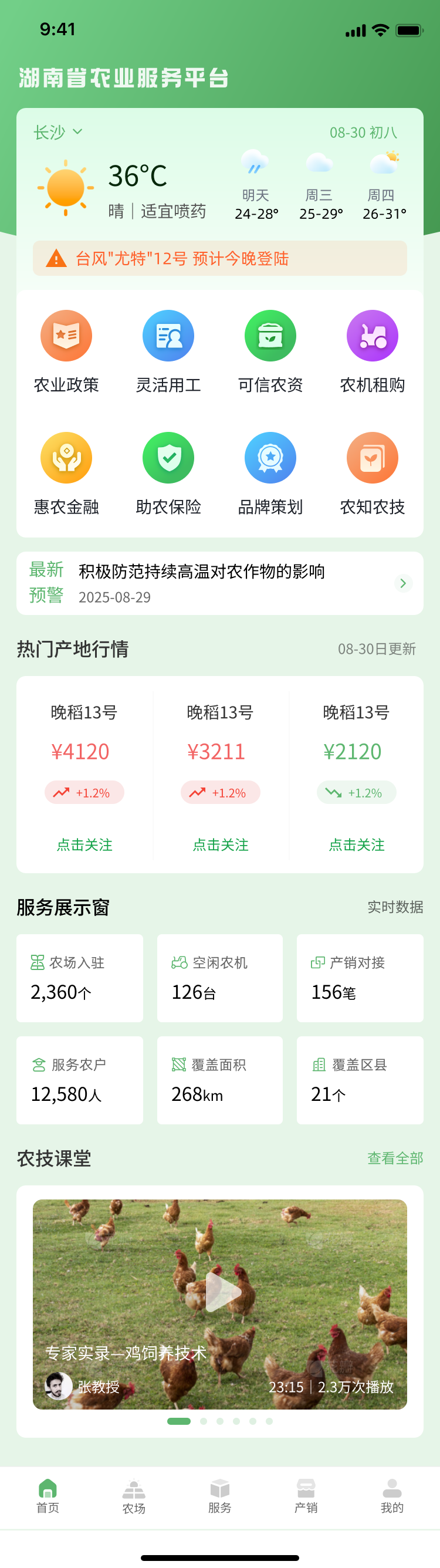Tap 点击关注 under the ¥2120 price
Image resolution: width=440 pixels, height=1568 pixels.
357,844
